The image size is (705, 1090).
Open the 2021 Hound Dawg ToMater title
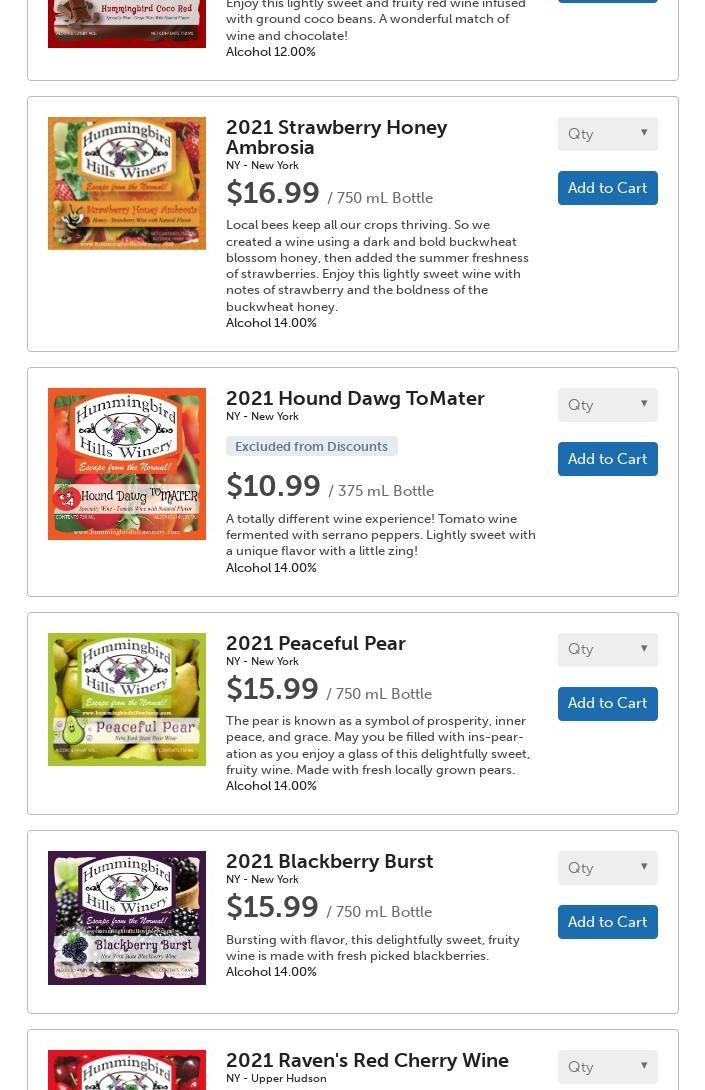coord(355,398)
